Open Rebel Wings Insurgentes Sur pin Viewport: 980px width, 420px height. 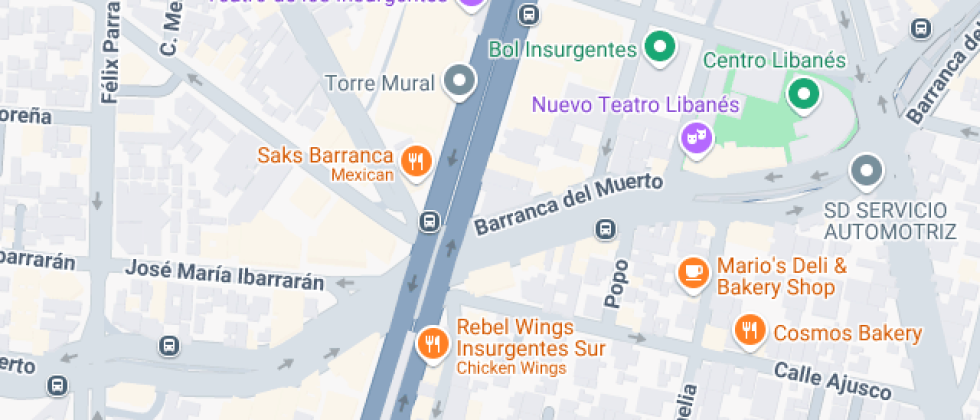coord(432,342)
